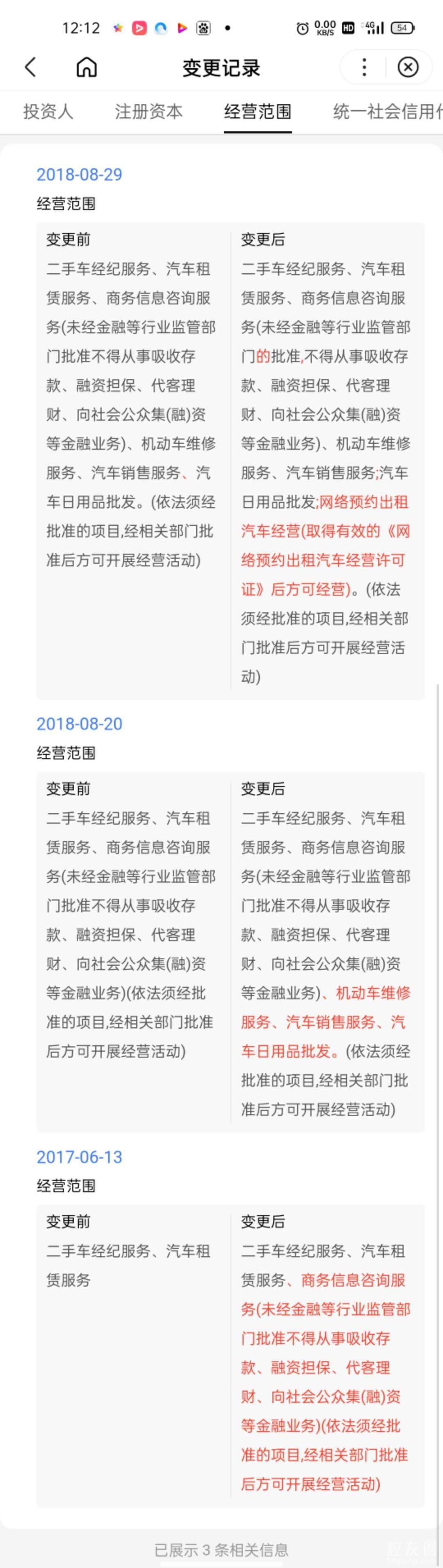Screen dimensions: 443x1568
Task: Switch to the 投资人 tab
Action: pos(48,112)
